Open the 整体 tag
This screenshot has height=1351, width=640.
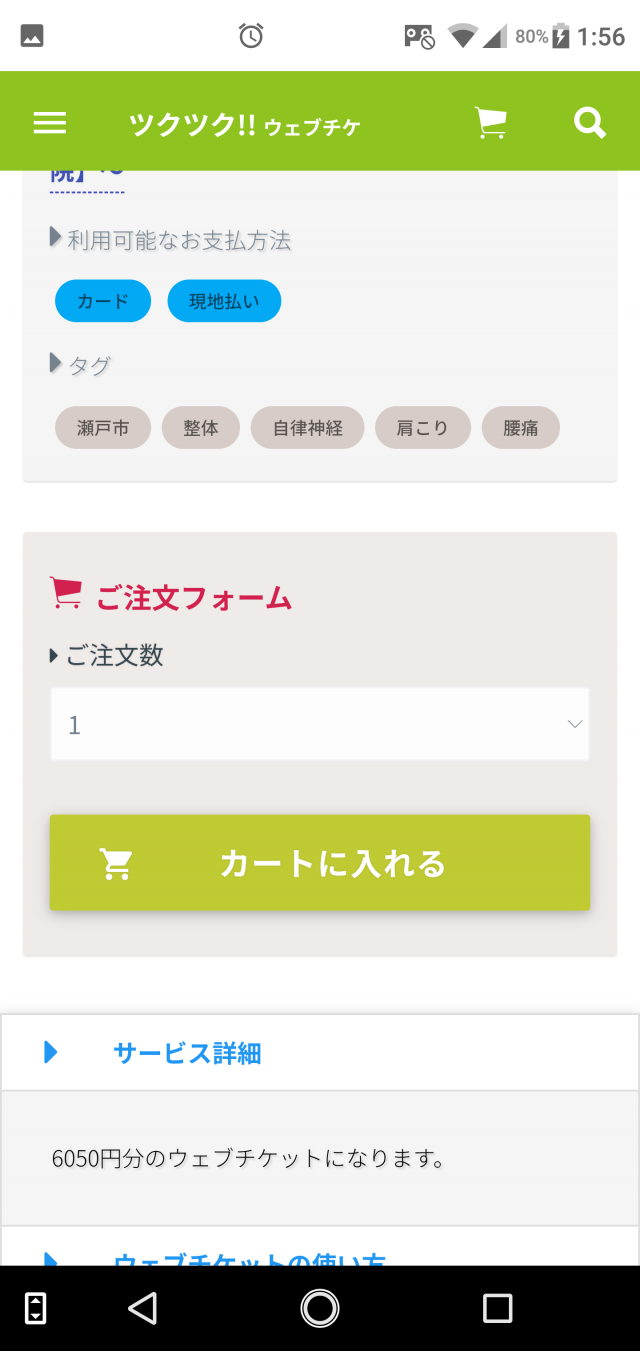pos(201,428)
